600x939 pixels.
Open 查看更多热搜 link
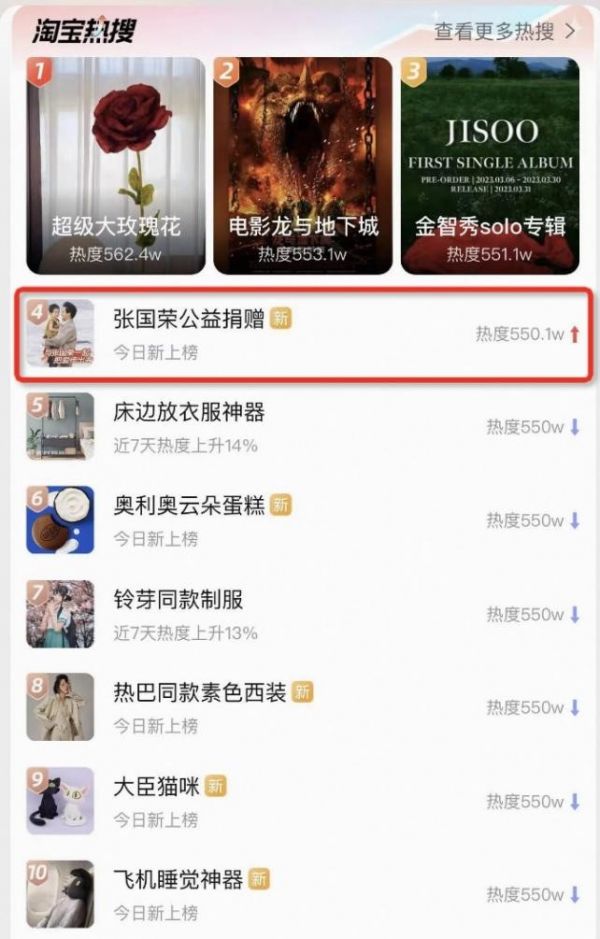pos(505,31)
